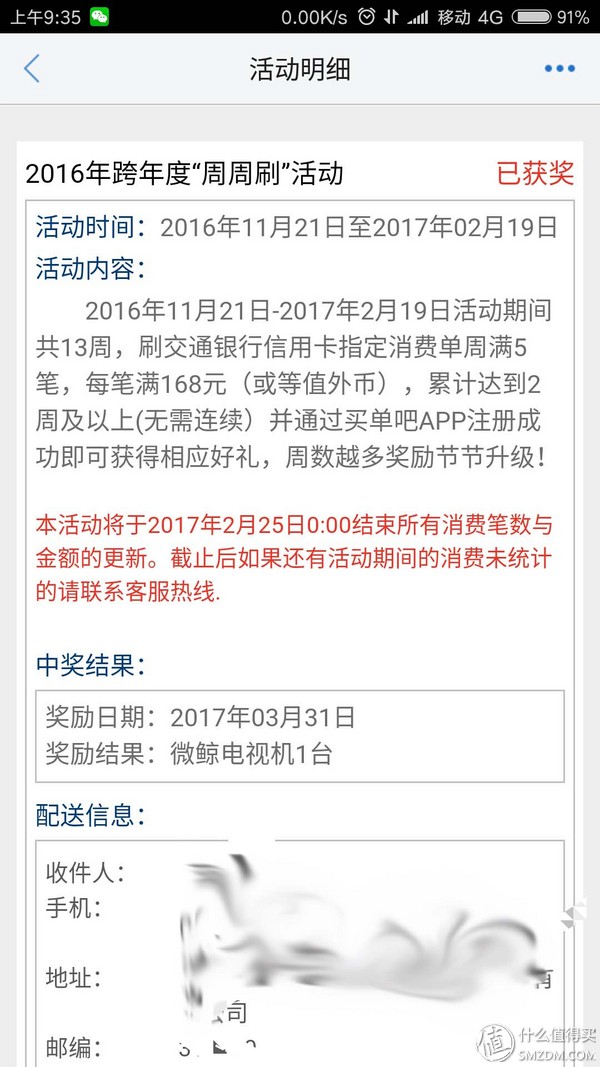Open the three-dot overflow menu

point(559,69)
